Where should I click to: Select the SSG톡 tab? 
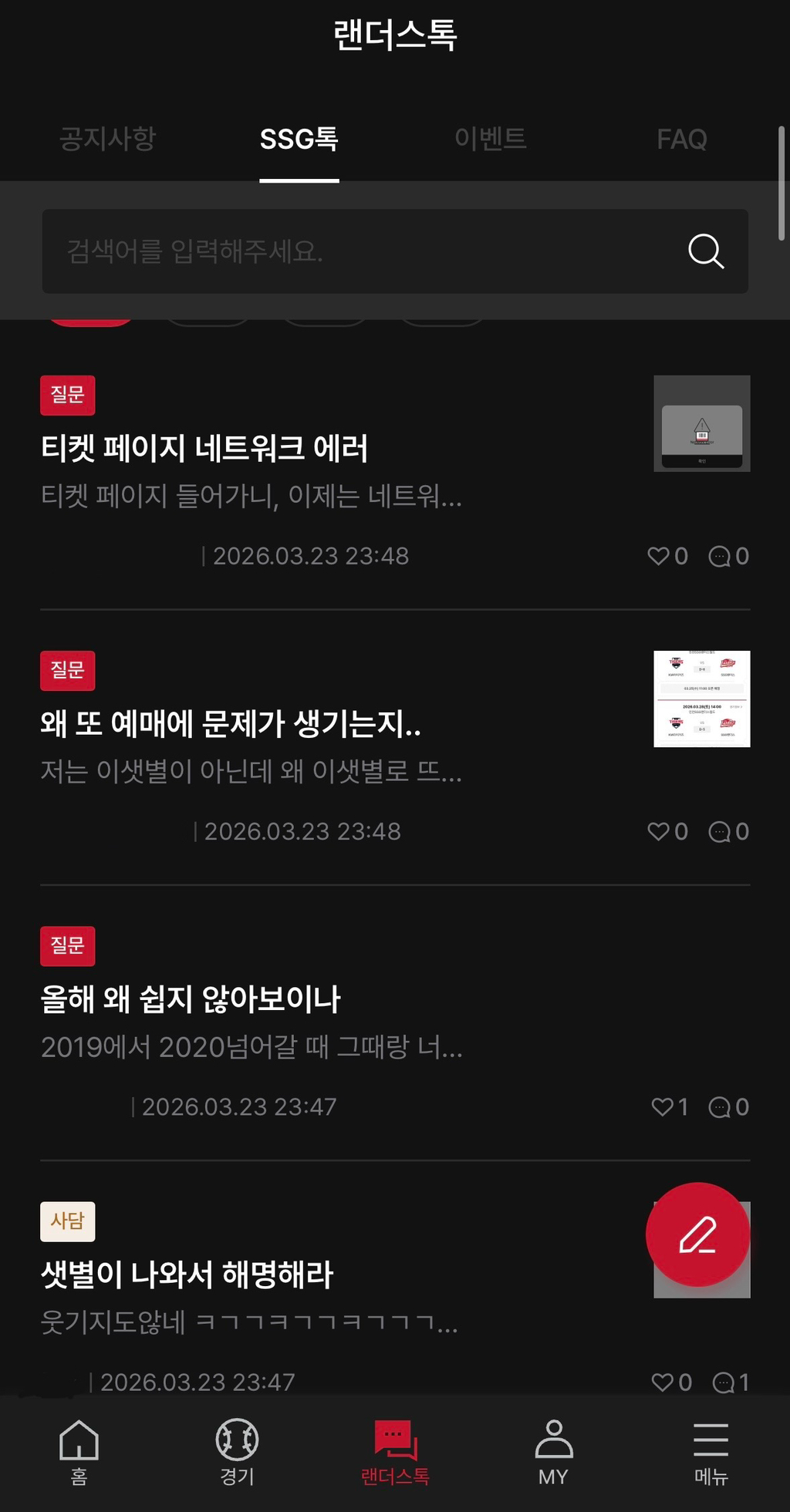299,140
